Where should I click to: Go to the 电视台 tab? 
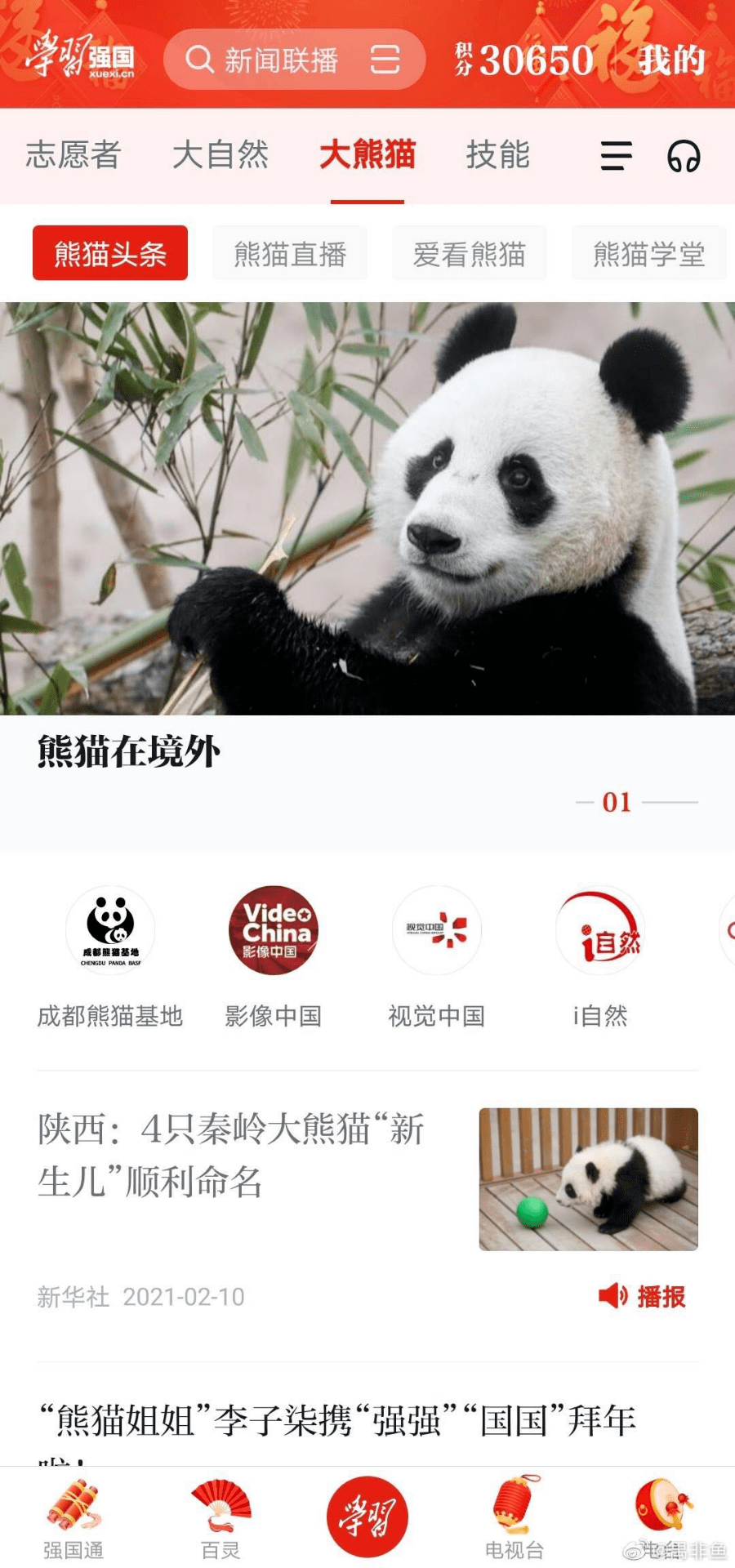click(514, 1519)
